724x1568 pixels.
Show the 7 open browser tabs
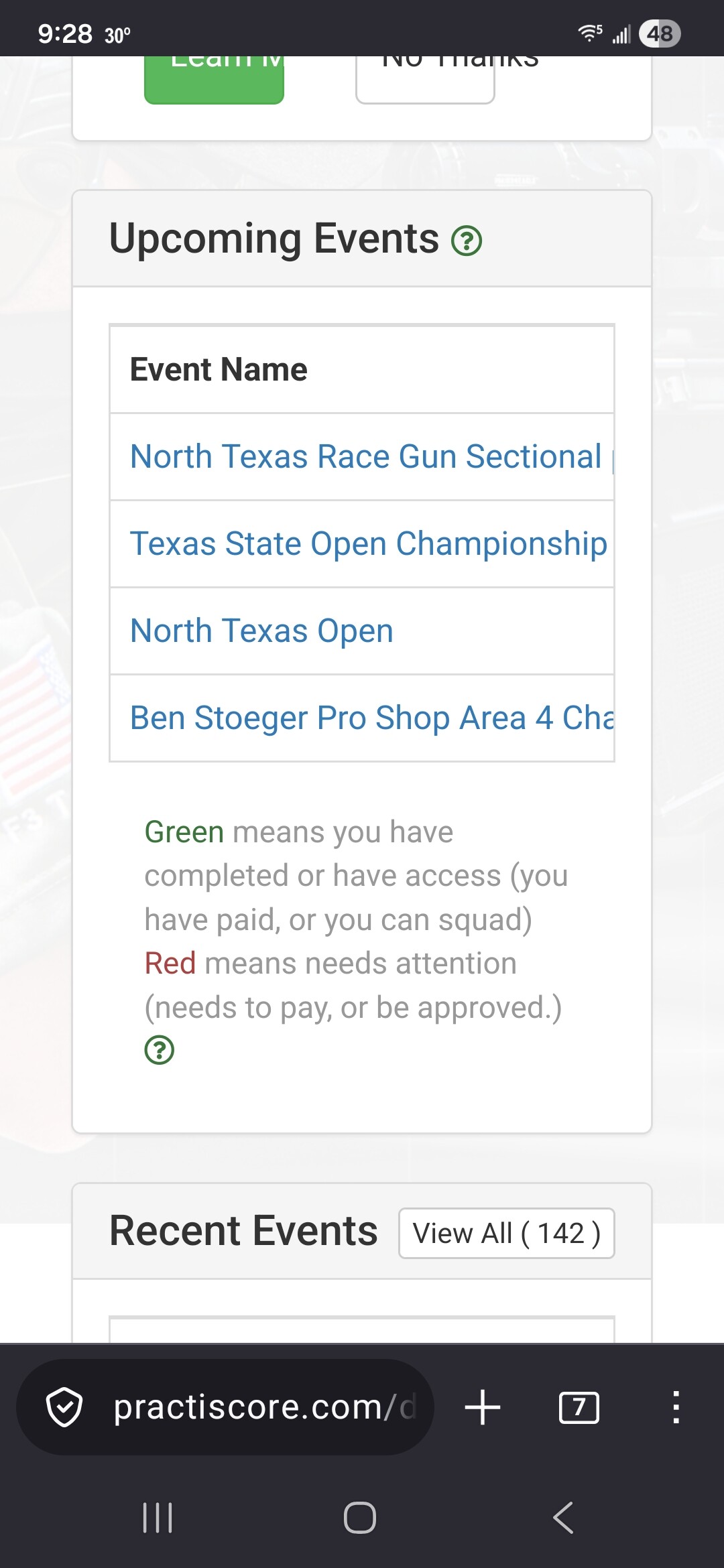coord(579,1407)
